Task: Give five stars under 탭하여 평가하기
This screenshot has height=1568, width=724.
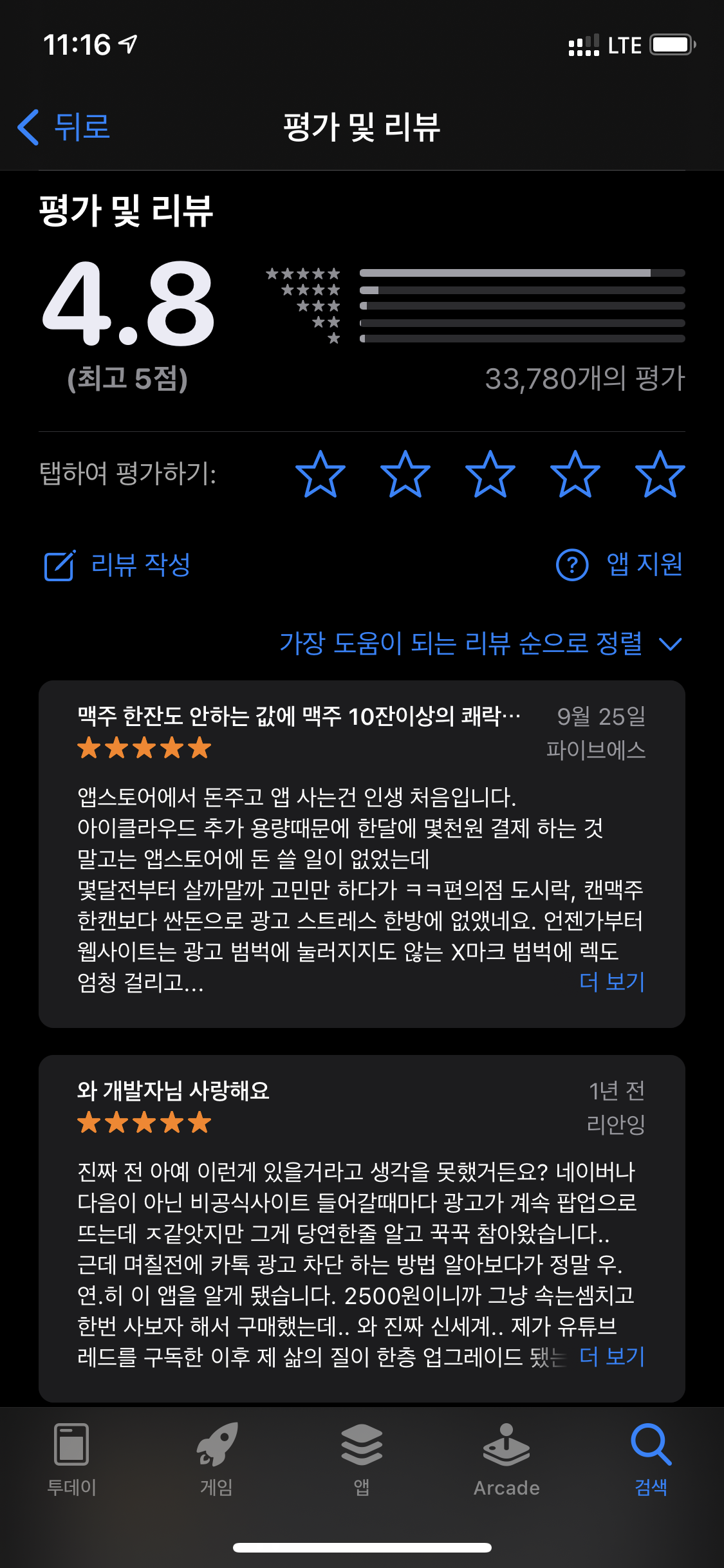Action: (660, 474)
